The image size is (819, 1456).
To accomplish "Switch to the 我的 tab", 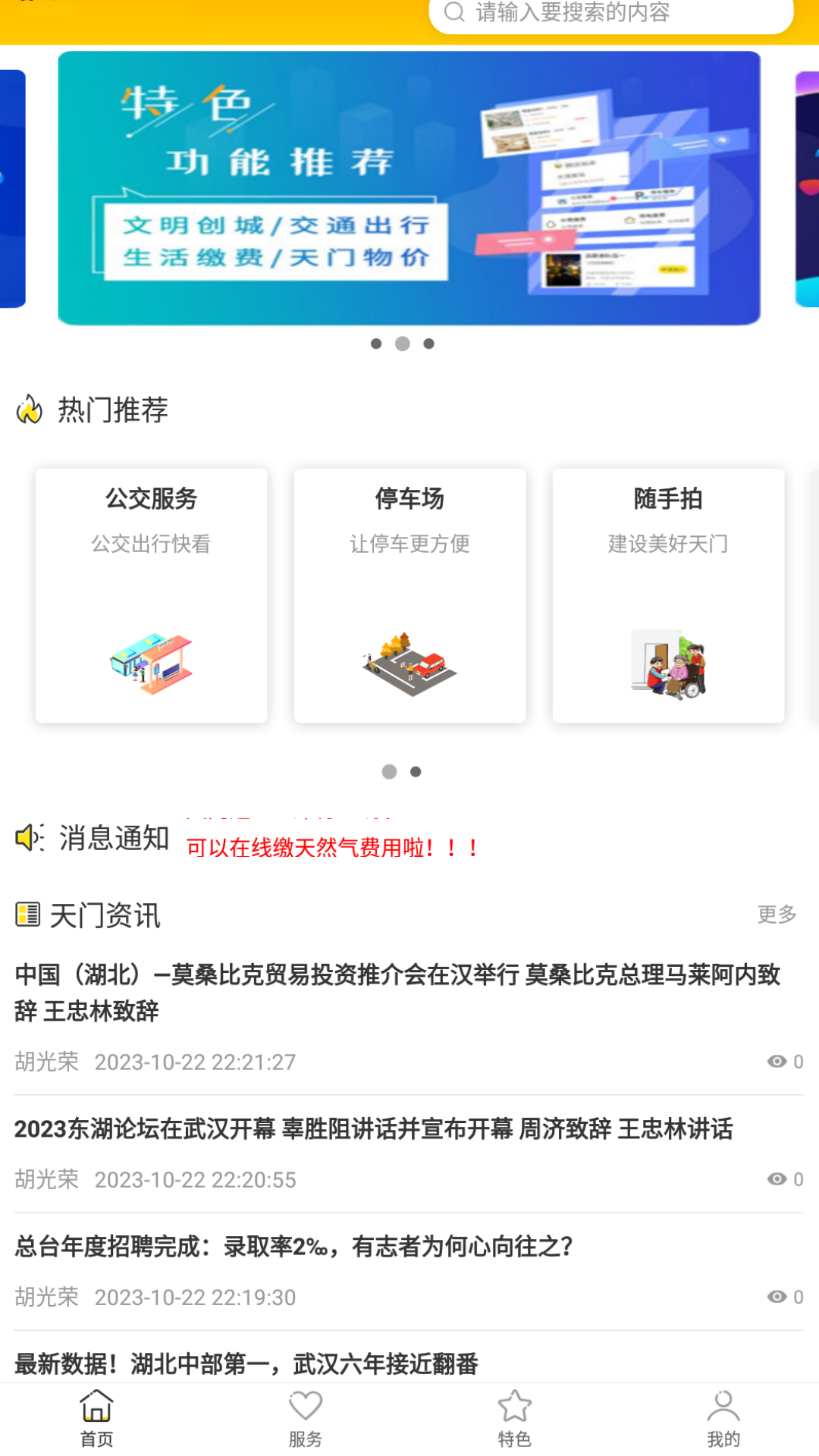I will click(723, 1418).
